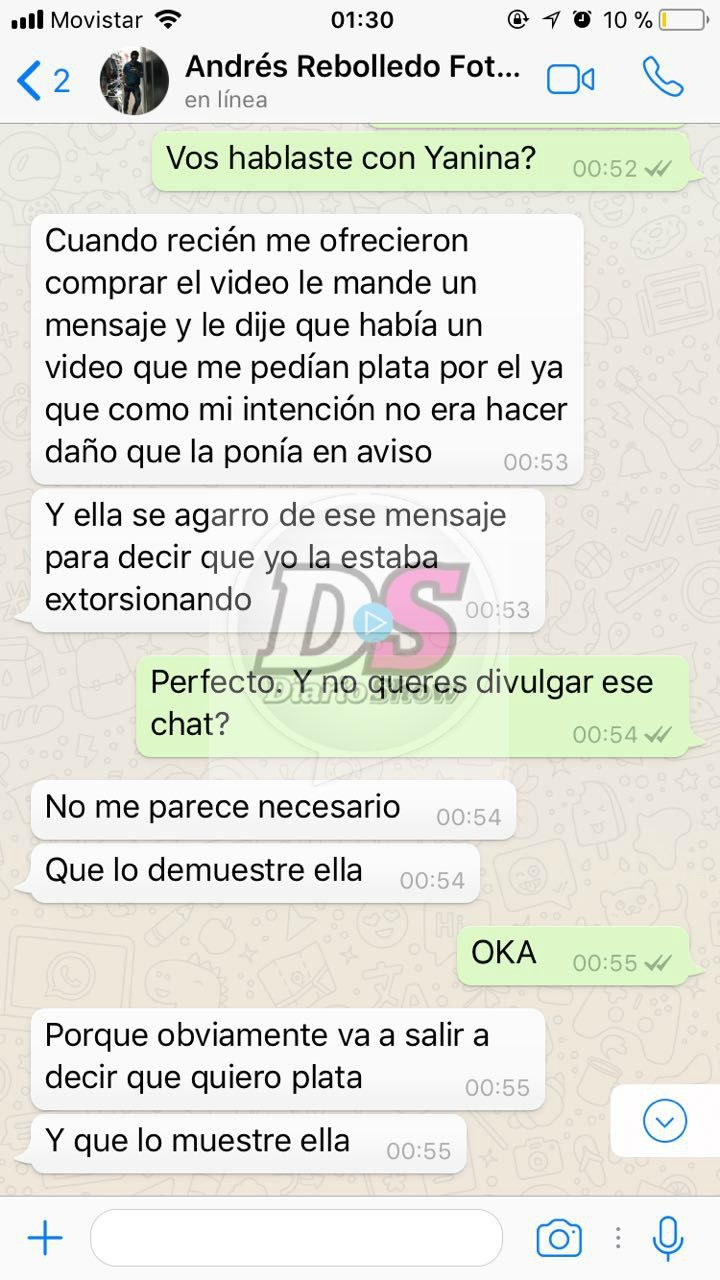The width and height of the screenshot is (720, 1280).
Task: Start a voice call with Andrés
Action: [662, 78]
